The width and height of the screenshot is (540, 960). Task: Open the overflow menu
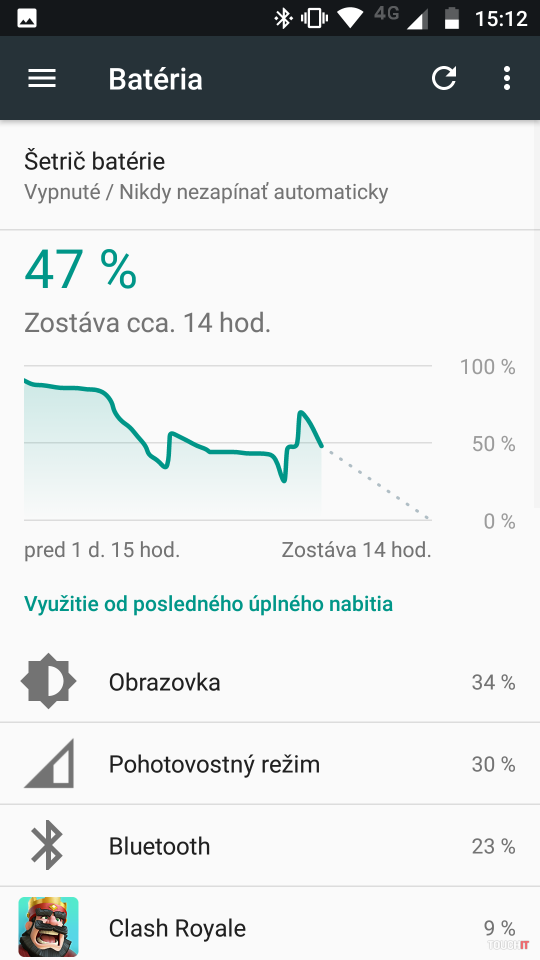[506, 78]
